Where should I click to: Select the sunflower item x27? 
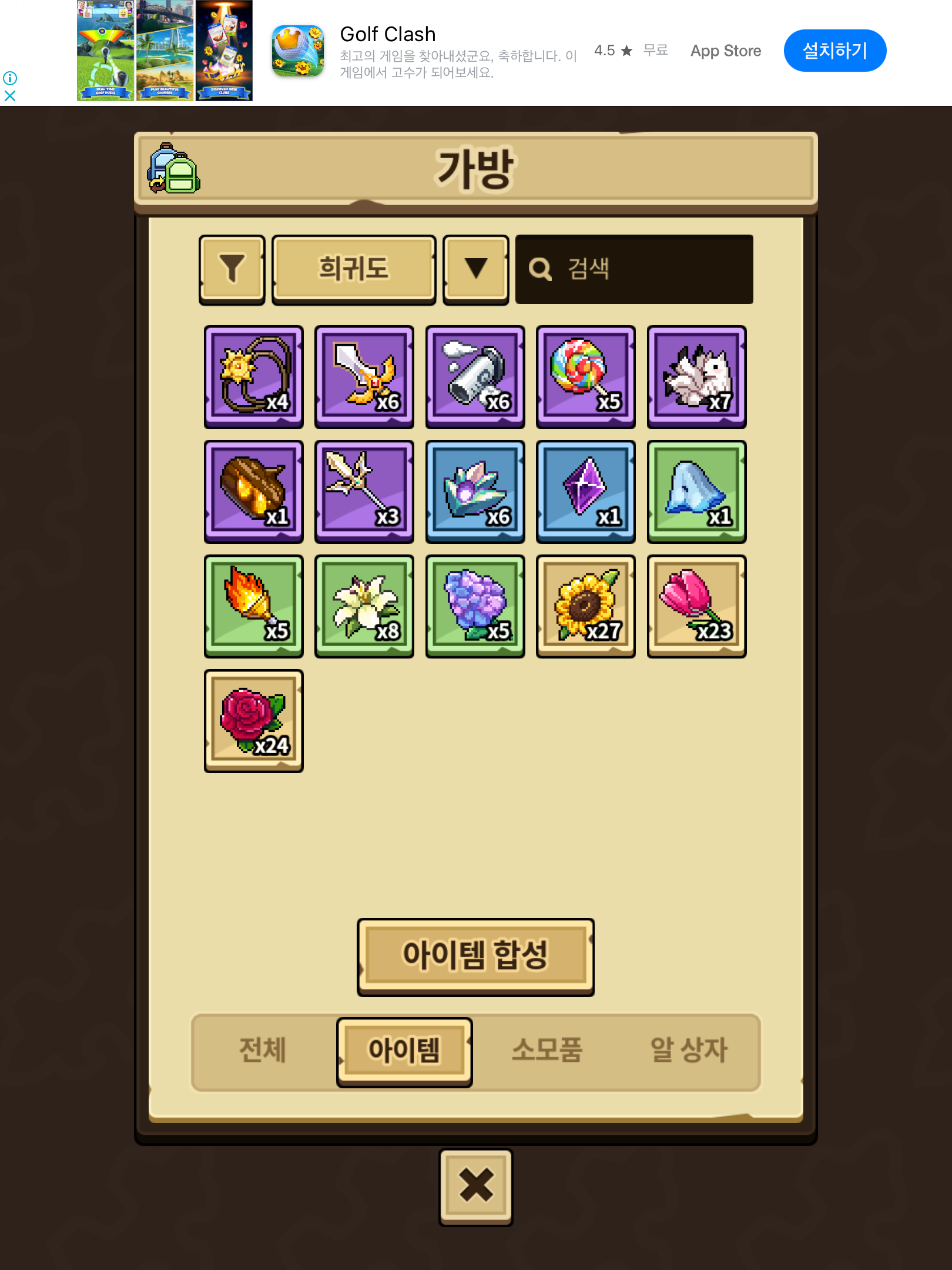point(585,606)
